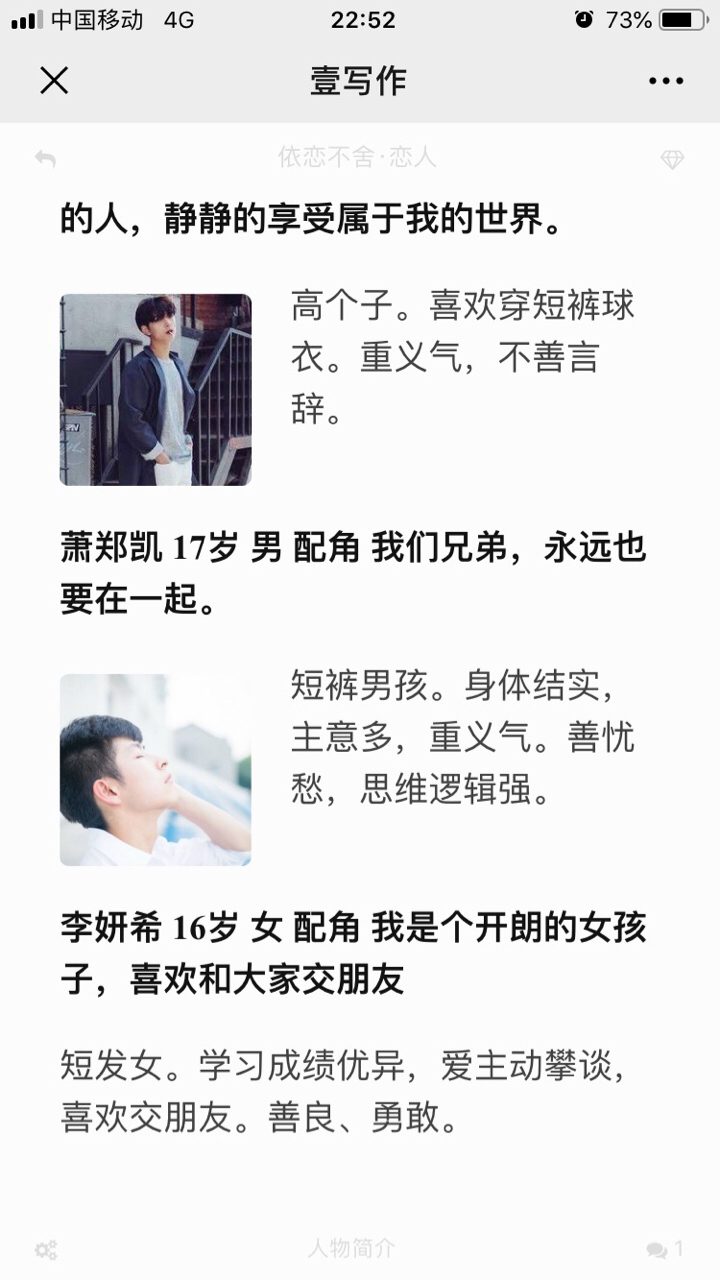Open the diamond icon at top right
The width and height of the screenshot is (720, 1281).
pos(672,160)
